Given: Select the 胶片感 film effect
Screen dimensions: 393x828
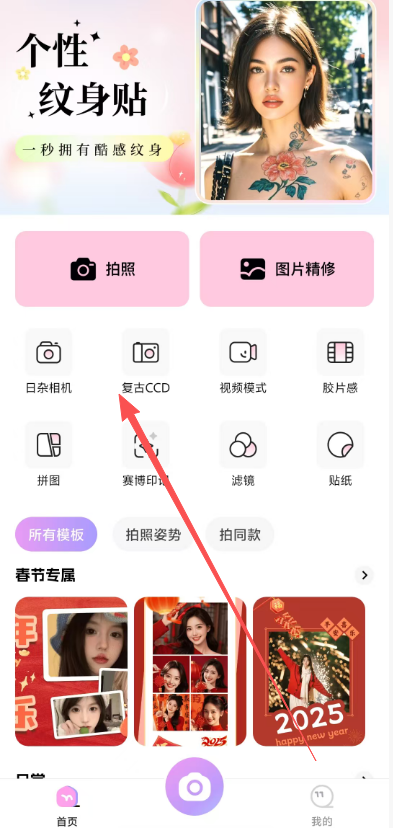Looking at the screenshot, I should tap(340, 362).
